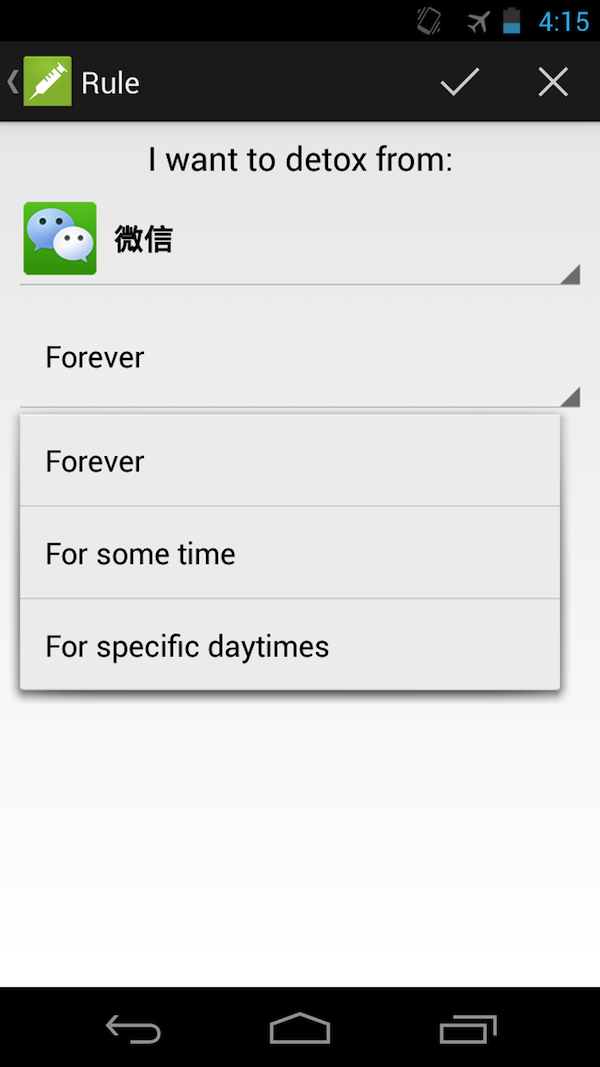Confirm the rule with the checkmark

pos(460,82)
